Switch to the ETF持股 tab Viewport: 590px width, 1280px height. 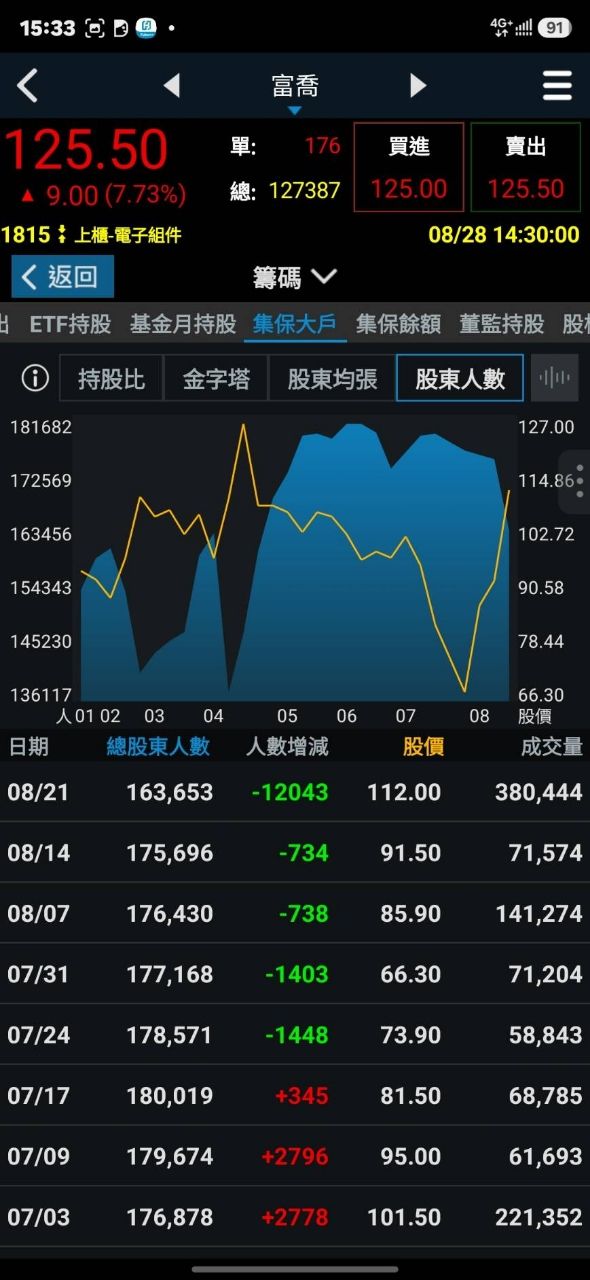[70, 324]
